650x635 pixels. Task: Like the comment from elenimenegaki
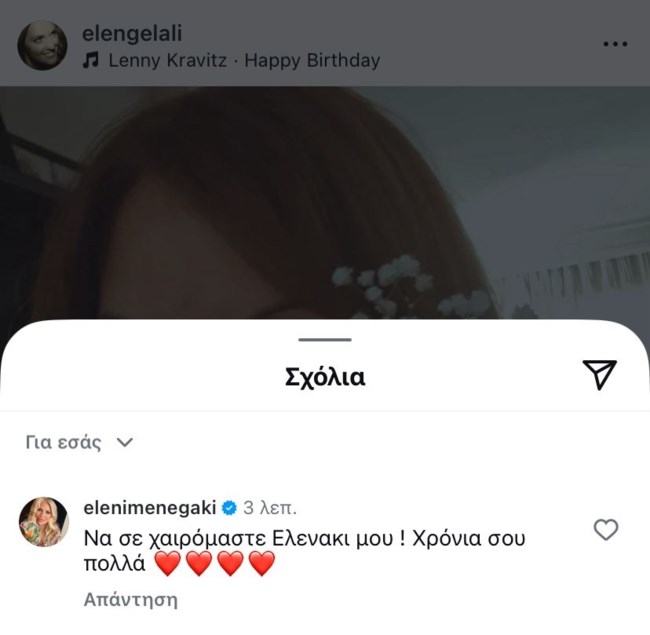click(x=606, y=530)
